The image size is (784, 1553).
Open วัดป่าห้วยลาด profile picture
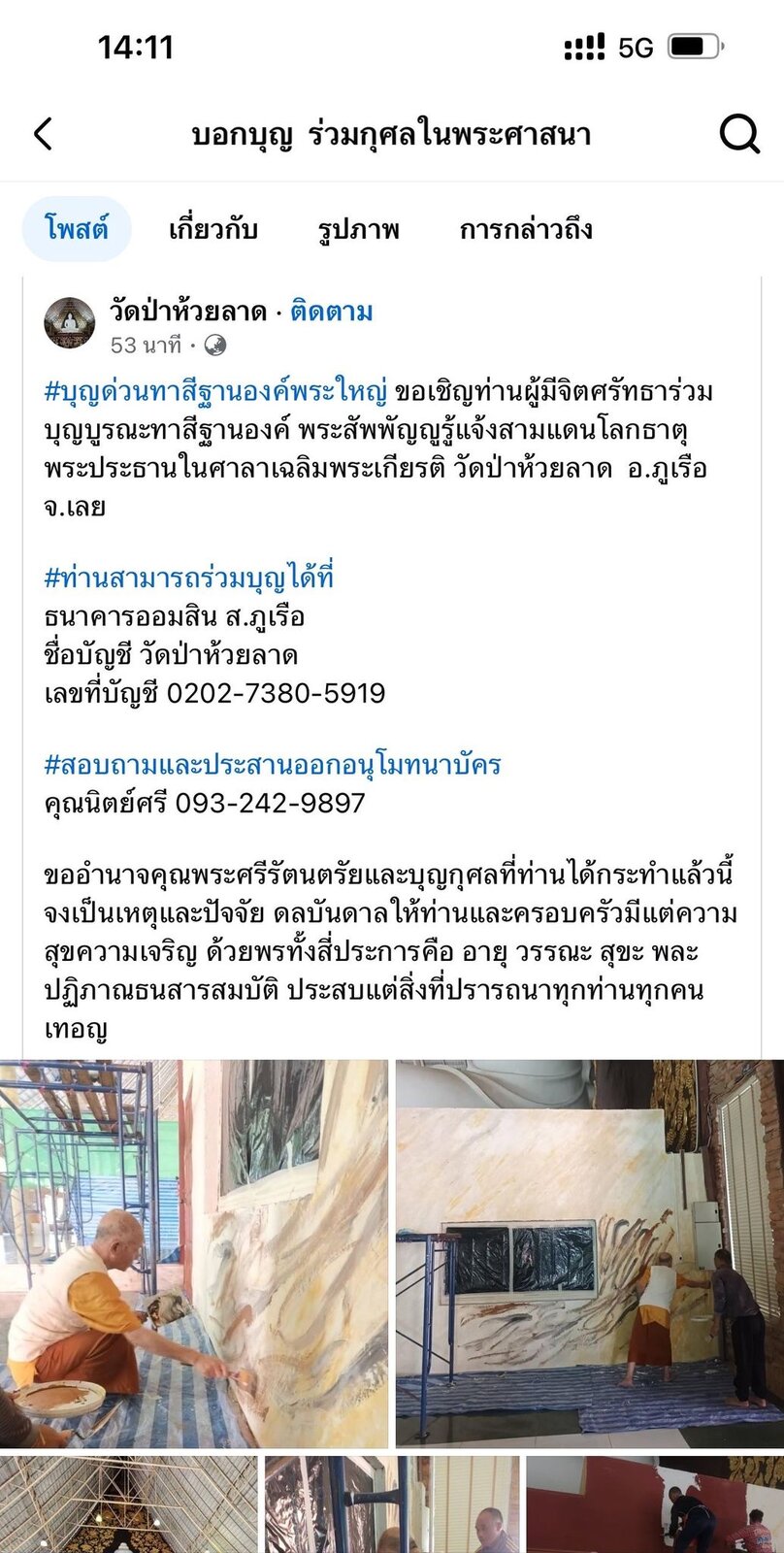70,323
